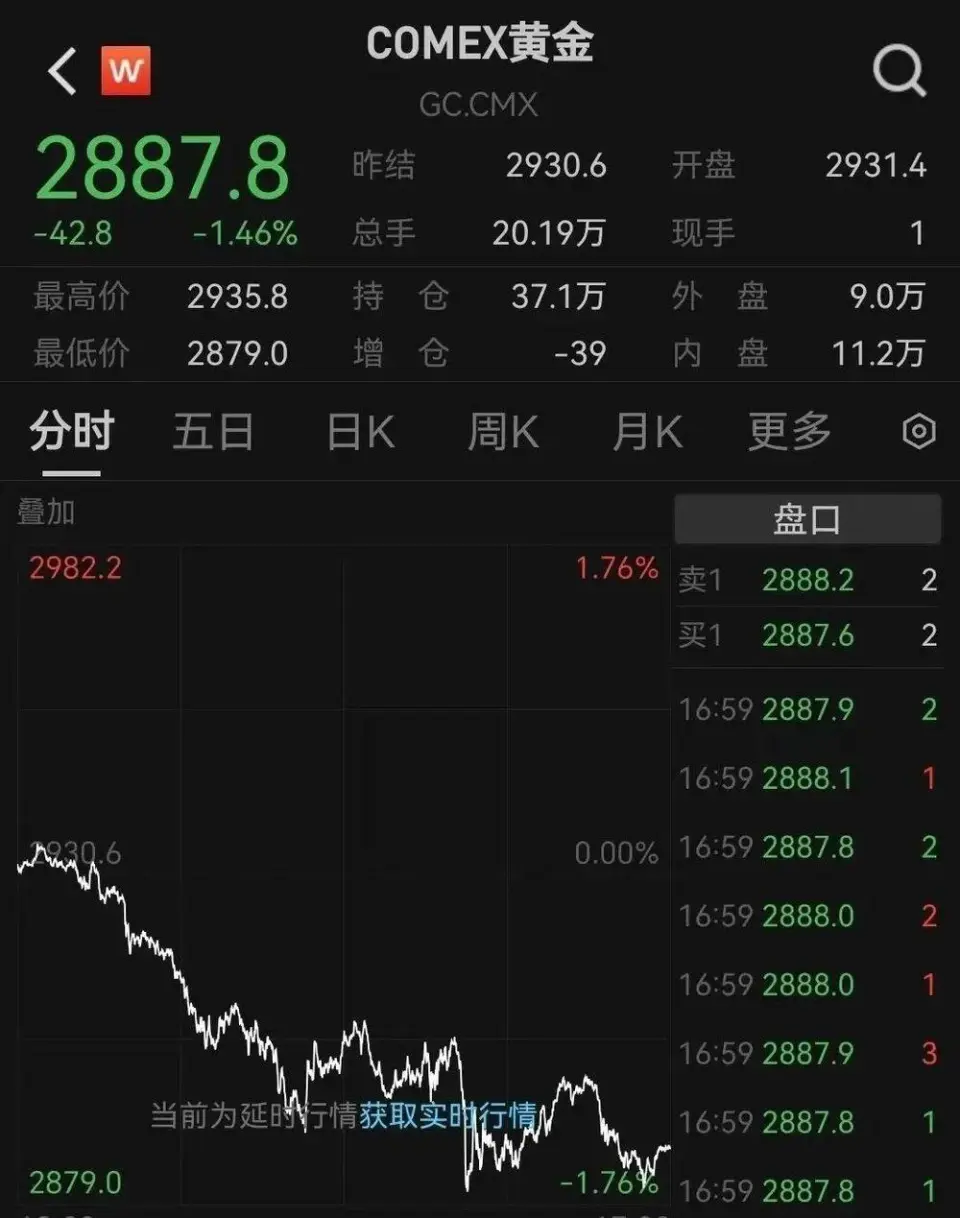Tap the 叠加 overlay option
Image resolution: width=960 pixels, height=1218 pixels.
[46, 513]
